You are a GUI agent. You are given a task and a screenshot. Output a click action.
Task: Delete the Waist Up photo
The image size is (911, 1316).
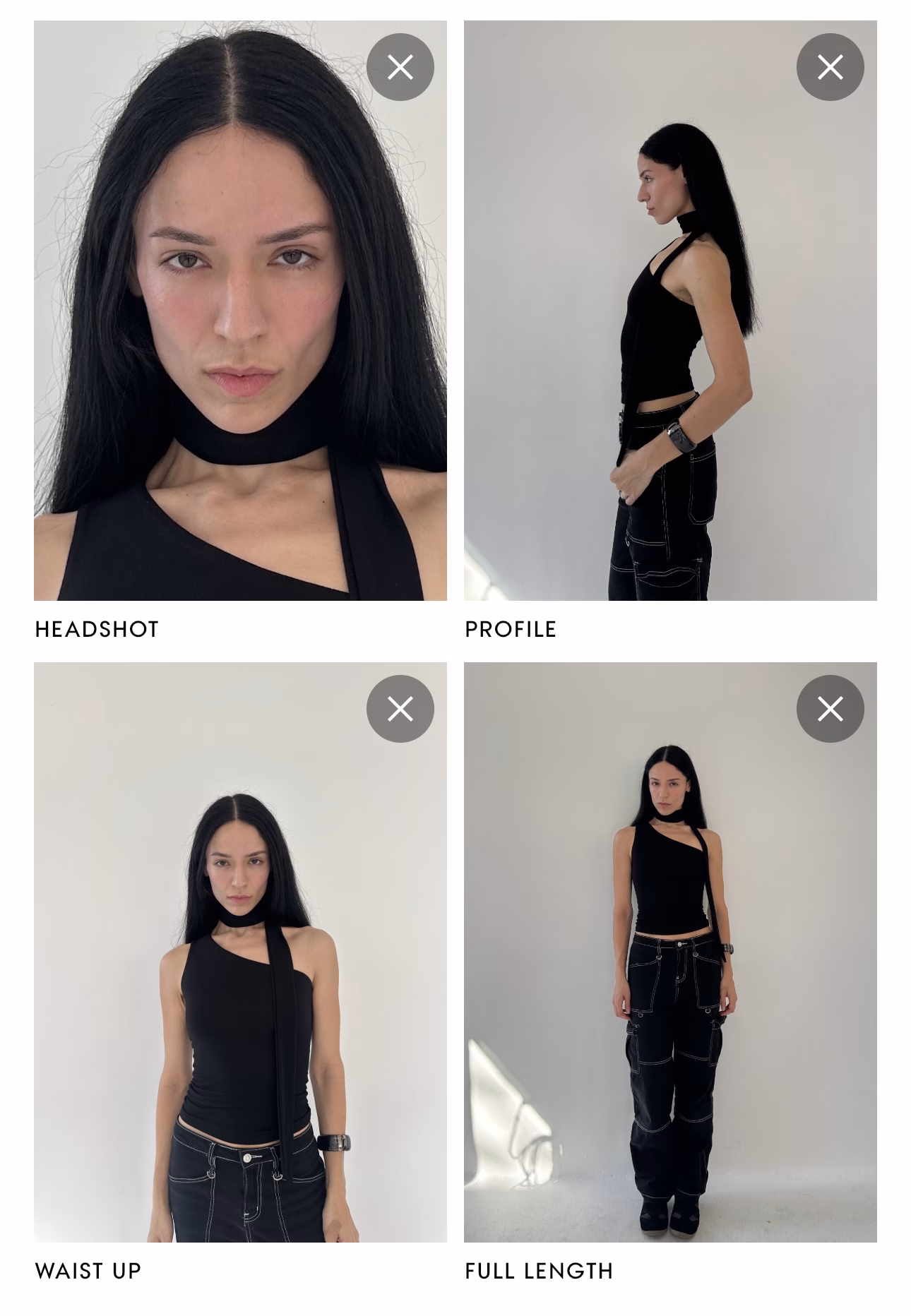(x=400, y=709)
